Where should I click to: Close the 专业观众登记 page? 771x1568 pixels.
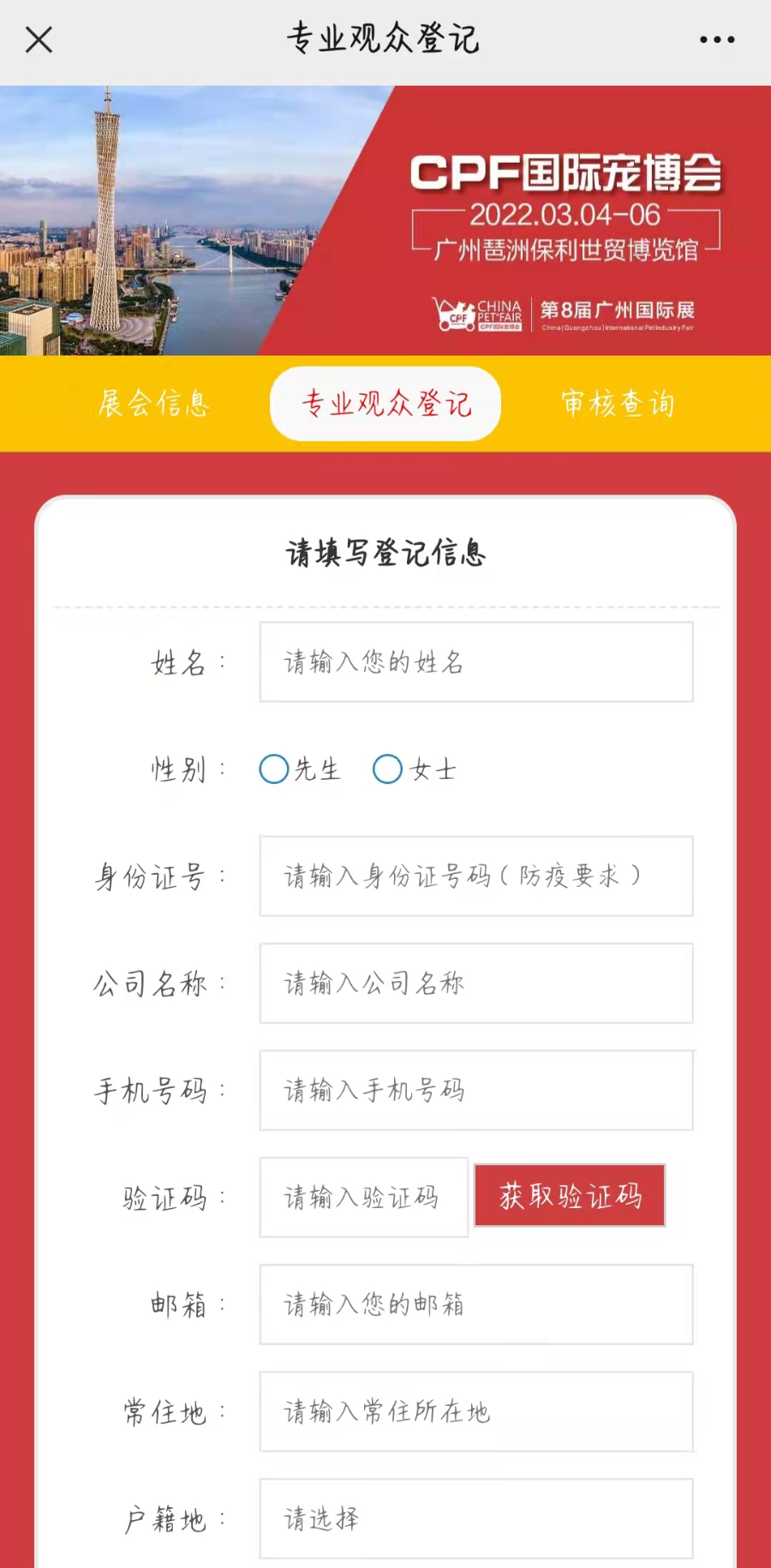coord(39,39)
